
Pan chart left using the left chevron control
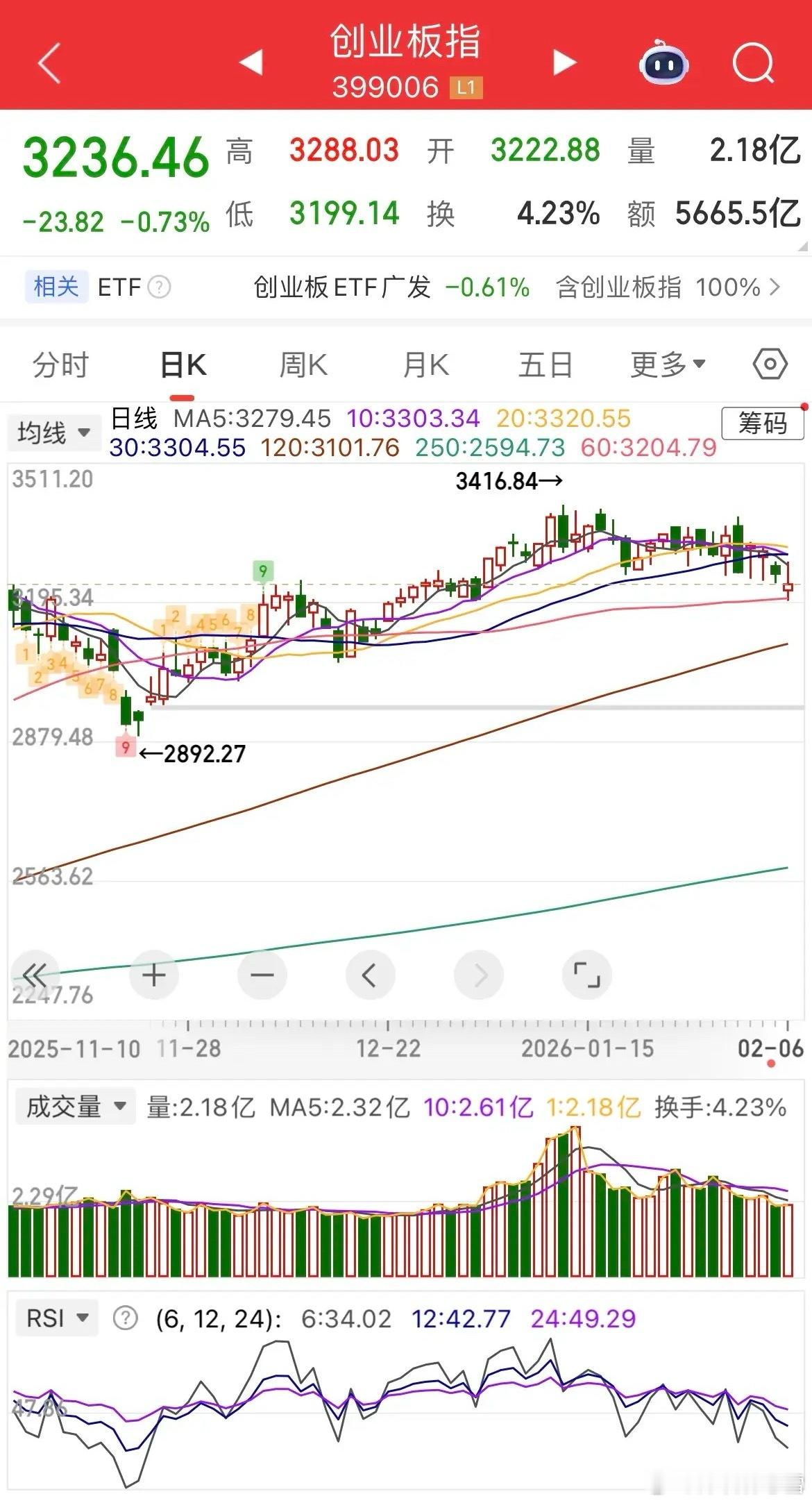[370, 975]
